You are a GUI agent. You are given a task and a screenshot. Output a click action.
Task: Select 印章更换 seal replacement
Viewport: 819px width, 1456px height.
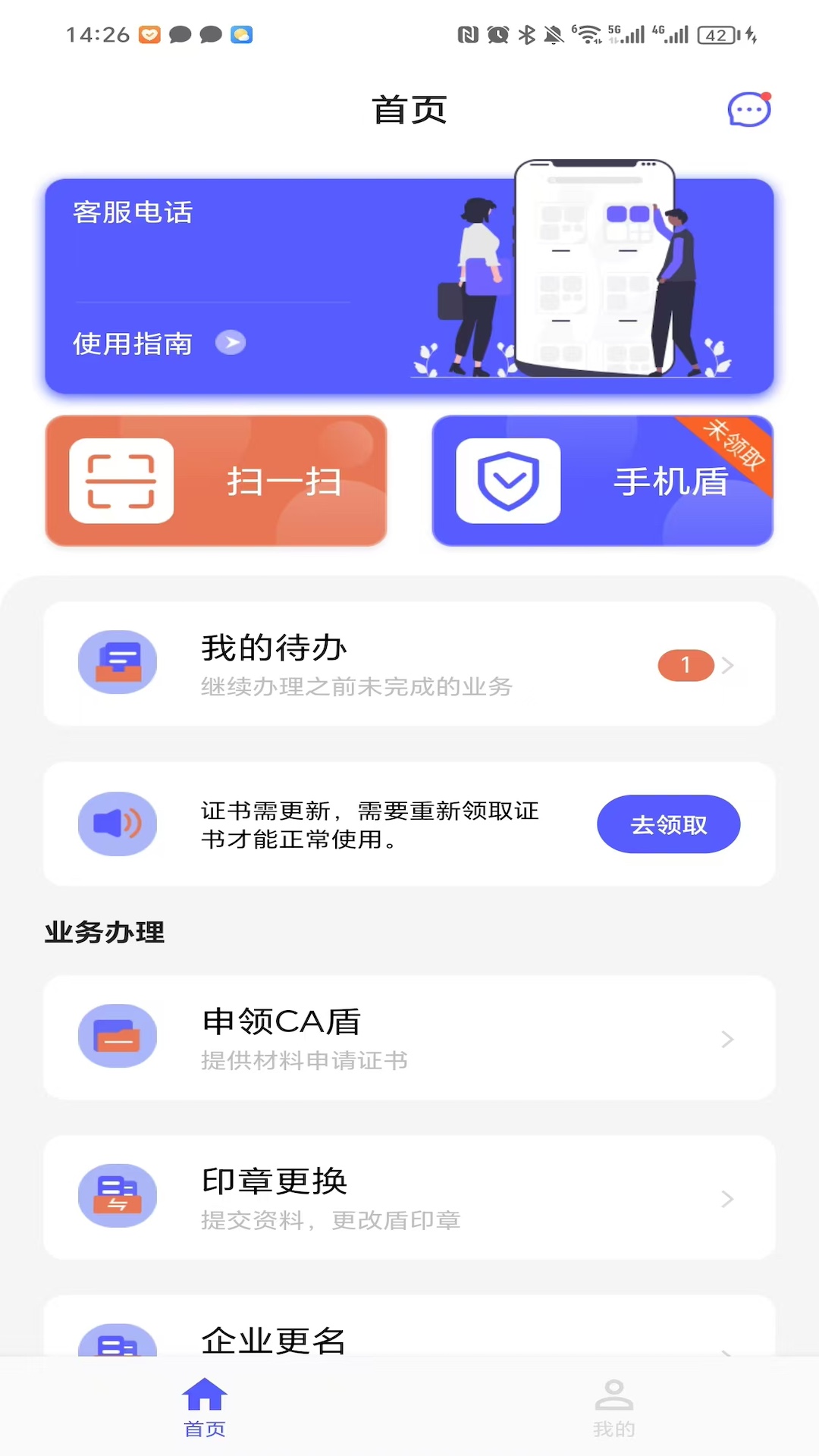tap(409, 1197)
